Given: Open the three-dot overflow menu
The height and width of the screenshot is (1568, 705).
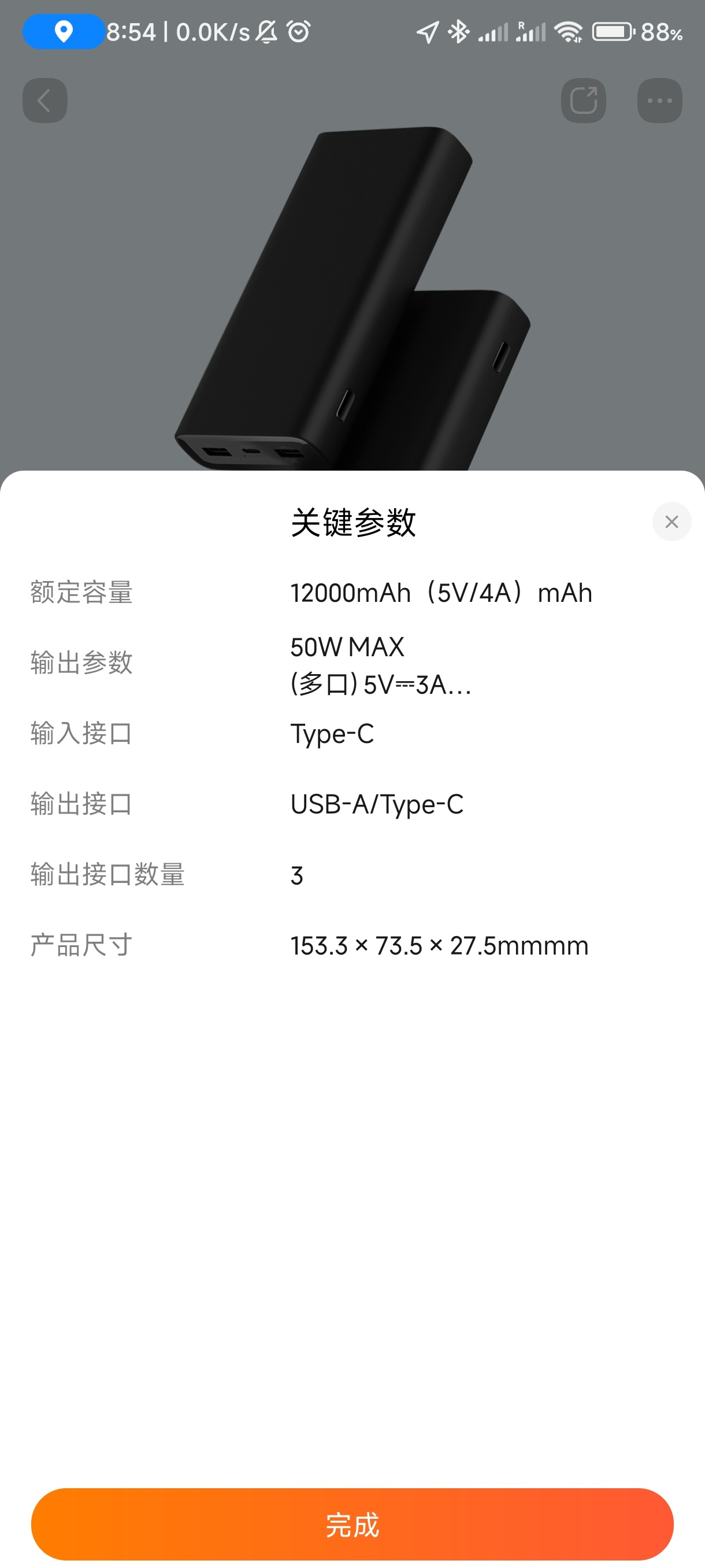Looking at the screenshot, I should pos(659,101).
